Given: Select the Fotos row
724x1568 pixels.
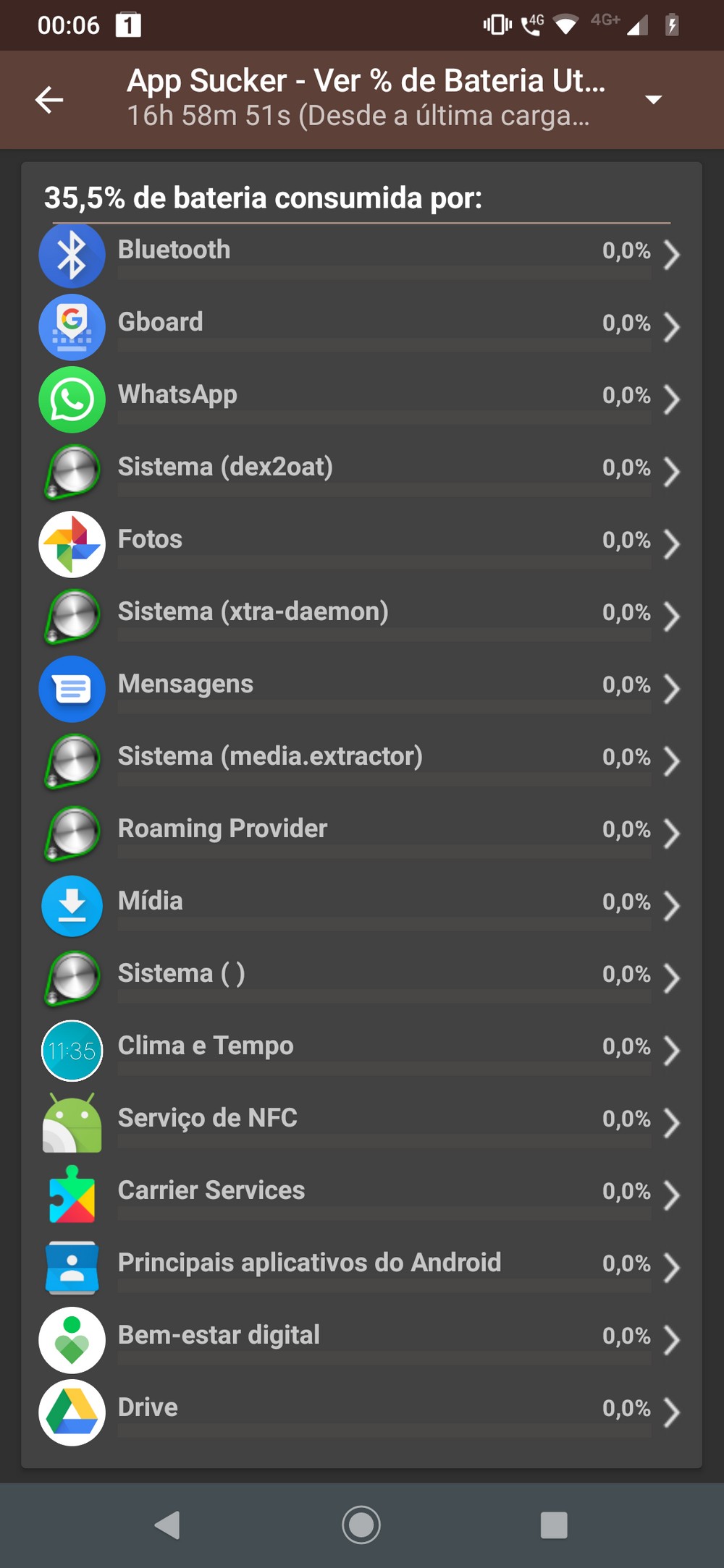Looking at the screenshot, I should pyautogui.click(x=361, y=544).
